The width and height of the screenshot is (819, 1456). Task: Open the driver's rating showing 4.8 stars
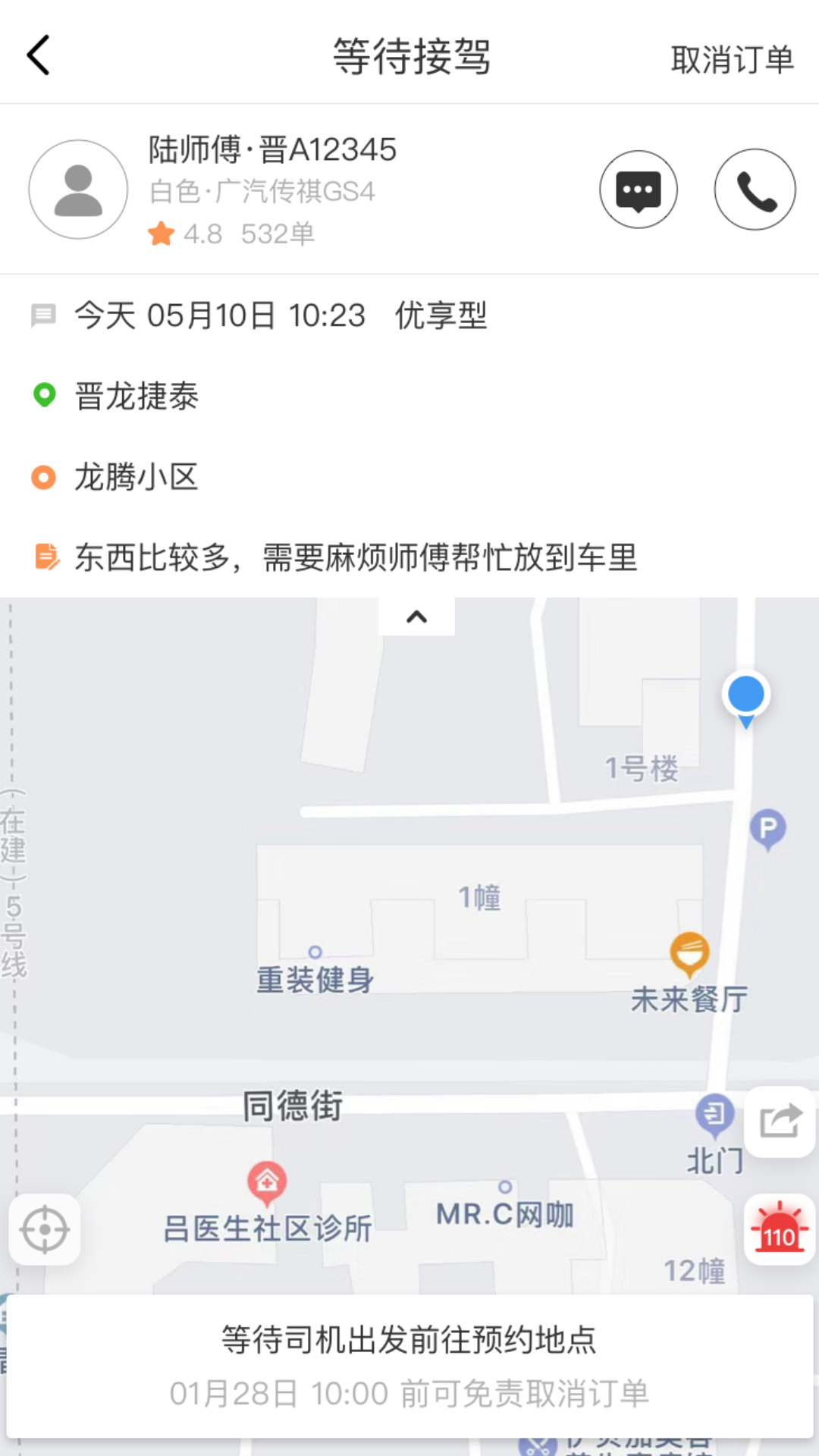pos(188,234)
